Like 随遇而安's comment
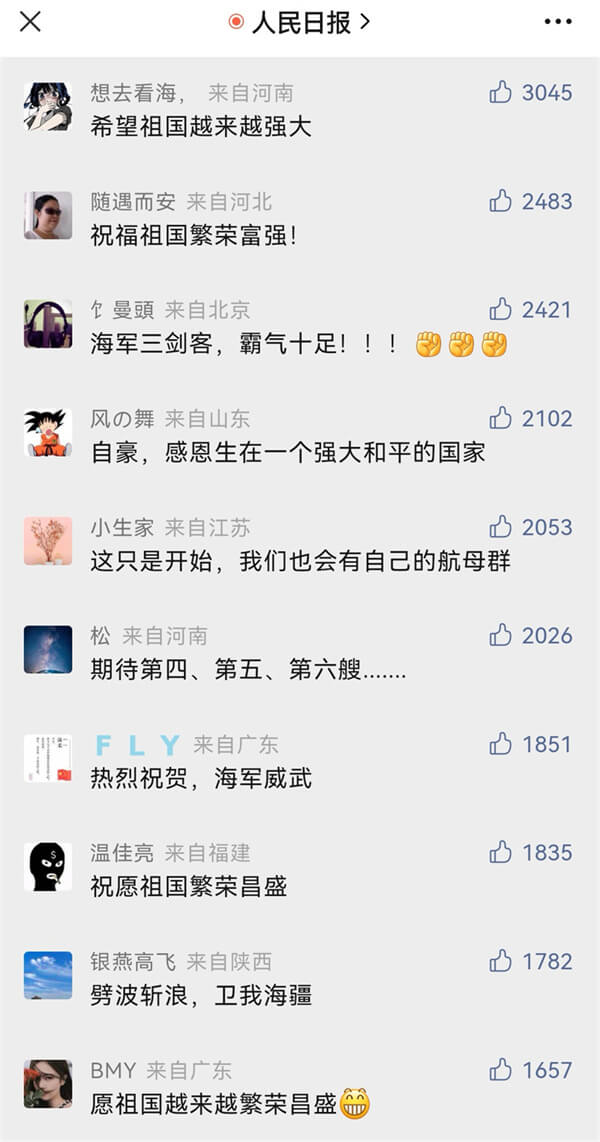The width and height of the screenshot is (600, 1142). 501,201
